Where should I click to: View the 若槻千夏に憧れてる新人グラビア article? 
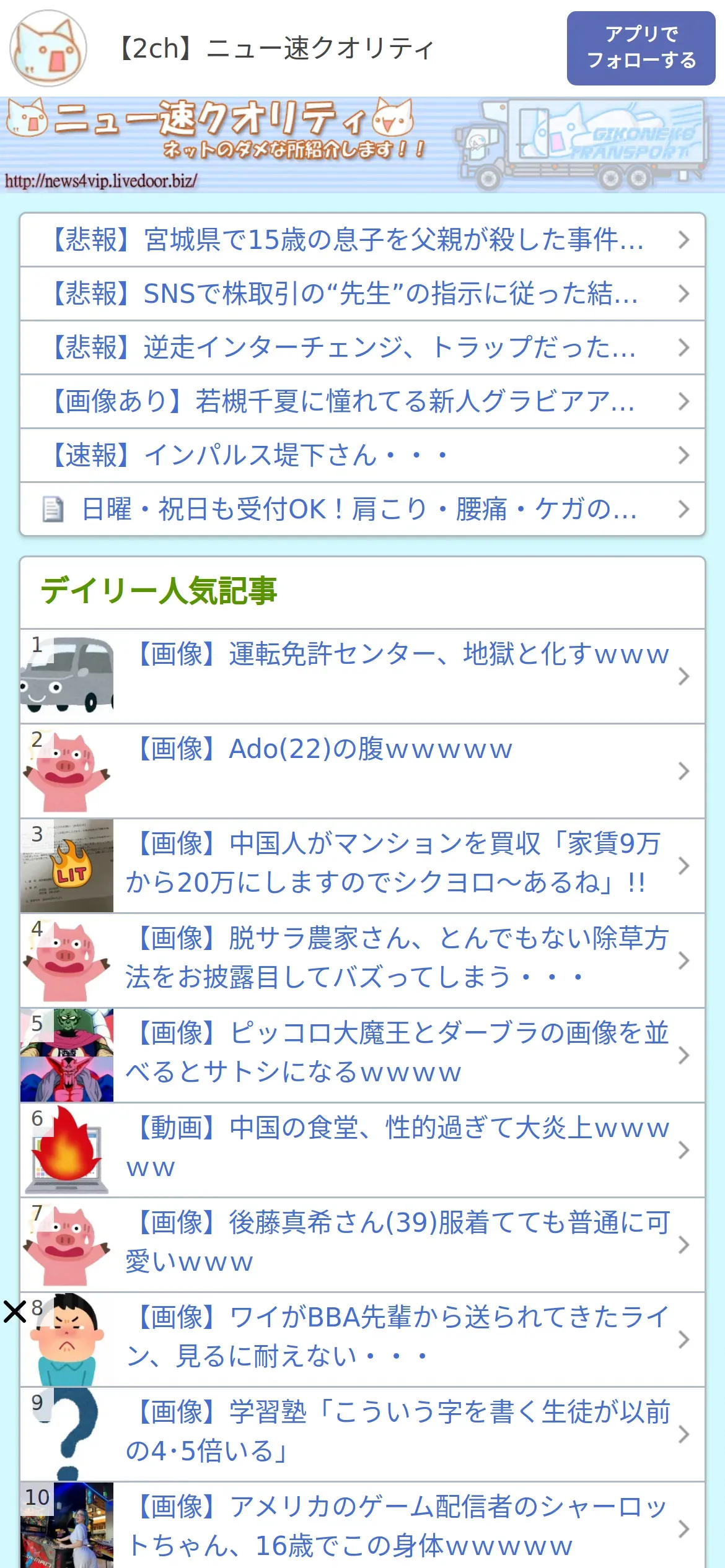click(362, 402)
